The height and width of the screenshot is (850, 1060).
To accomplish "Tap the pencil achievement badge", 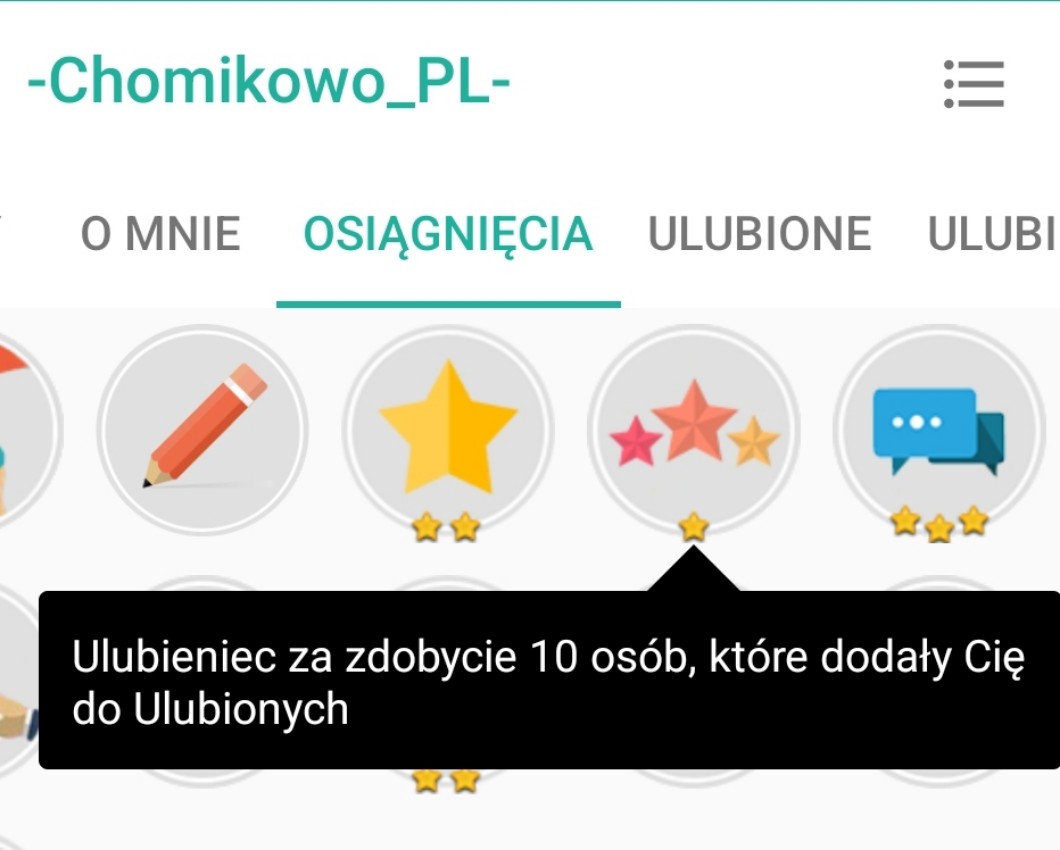I will coord(203,430).
